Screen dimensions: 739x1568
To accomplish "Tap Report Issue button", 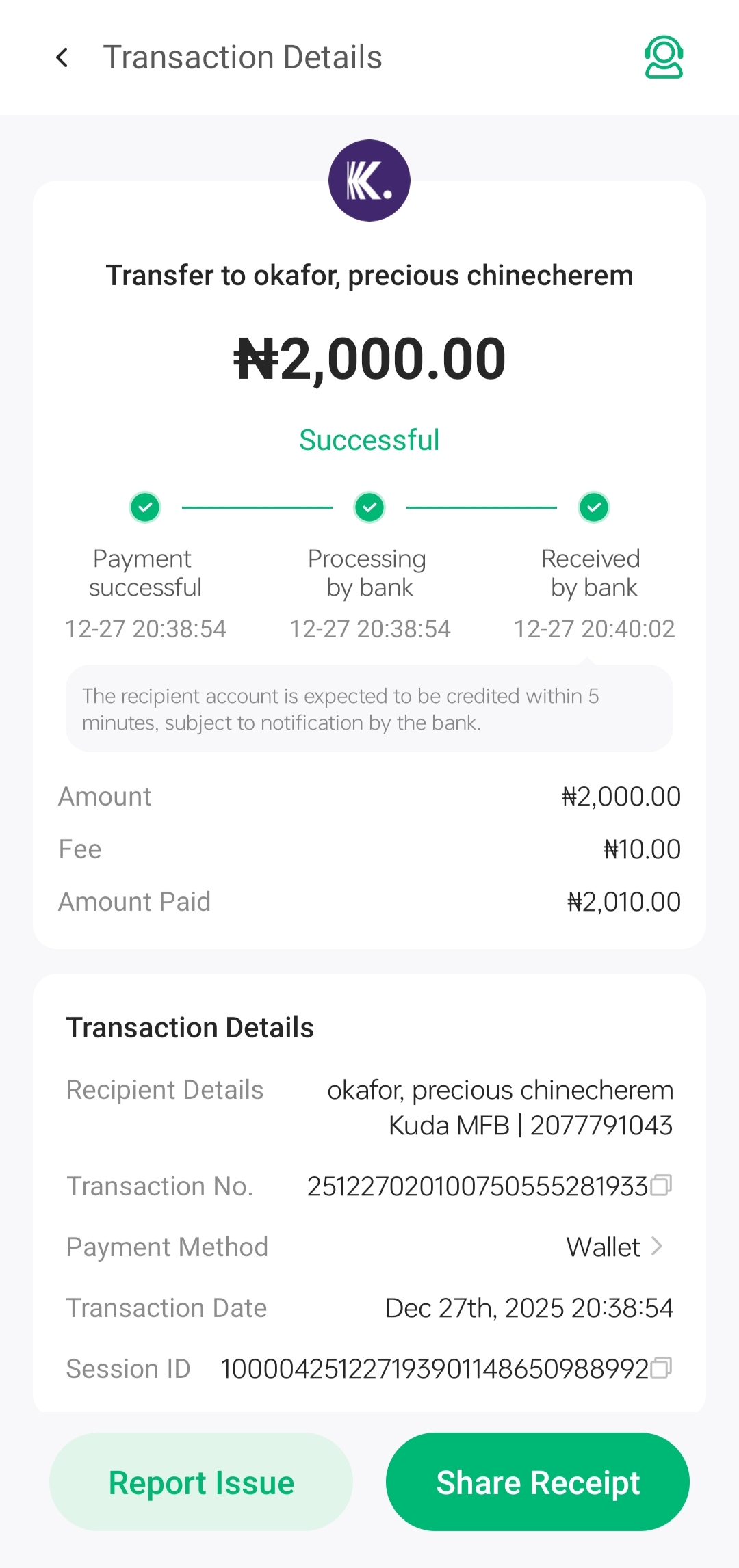I will [x=201, y=1482].
